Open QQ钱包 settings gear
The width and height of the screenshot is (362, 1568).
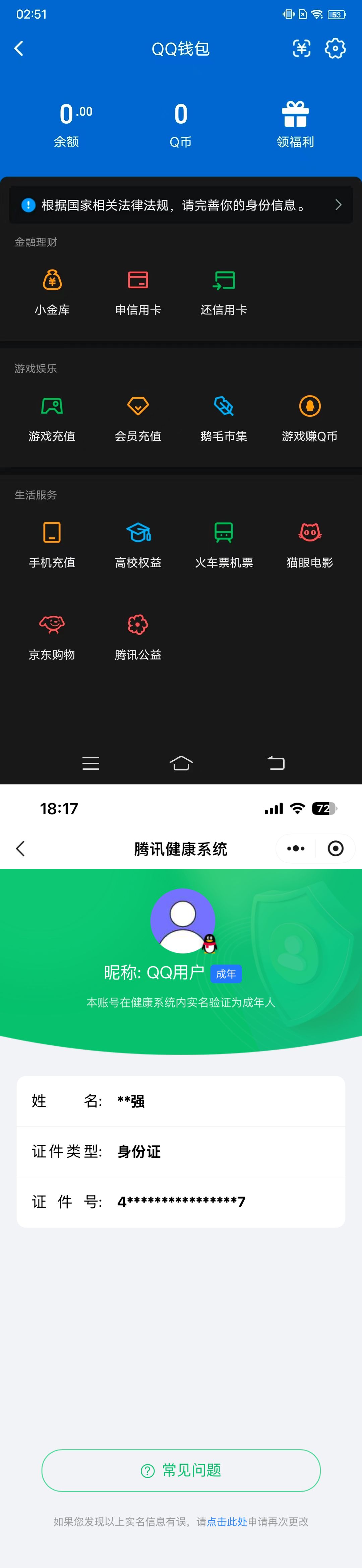tap(335, 49)
